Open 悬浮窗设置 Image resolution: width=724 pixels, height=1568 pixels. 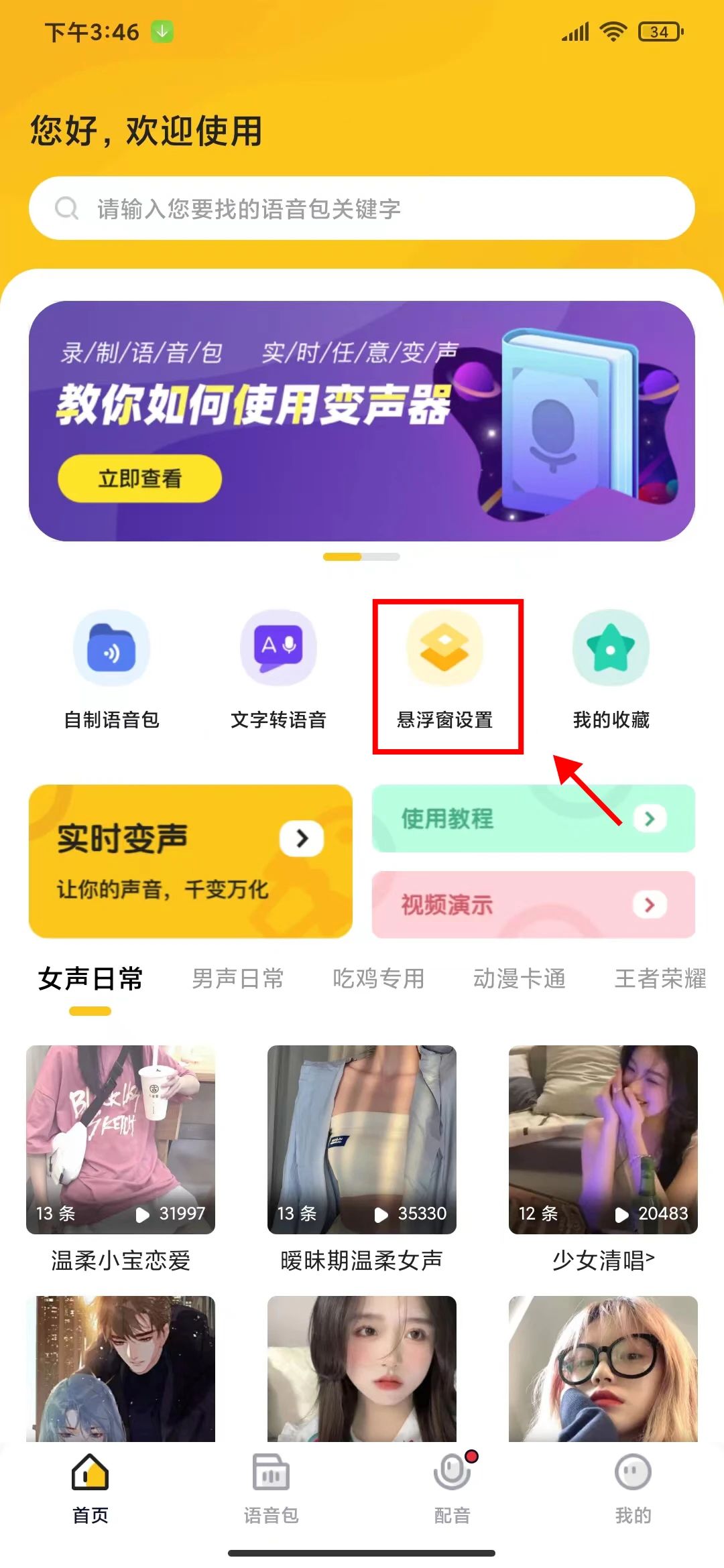(x=445, y=670)
